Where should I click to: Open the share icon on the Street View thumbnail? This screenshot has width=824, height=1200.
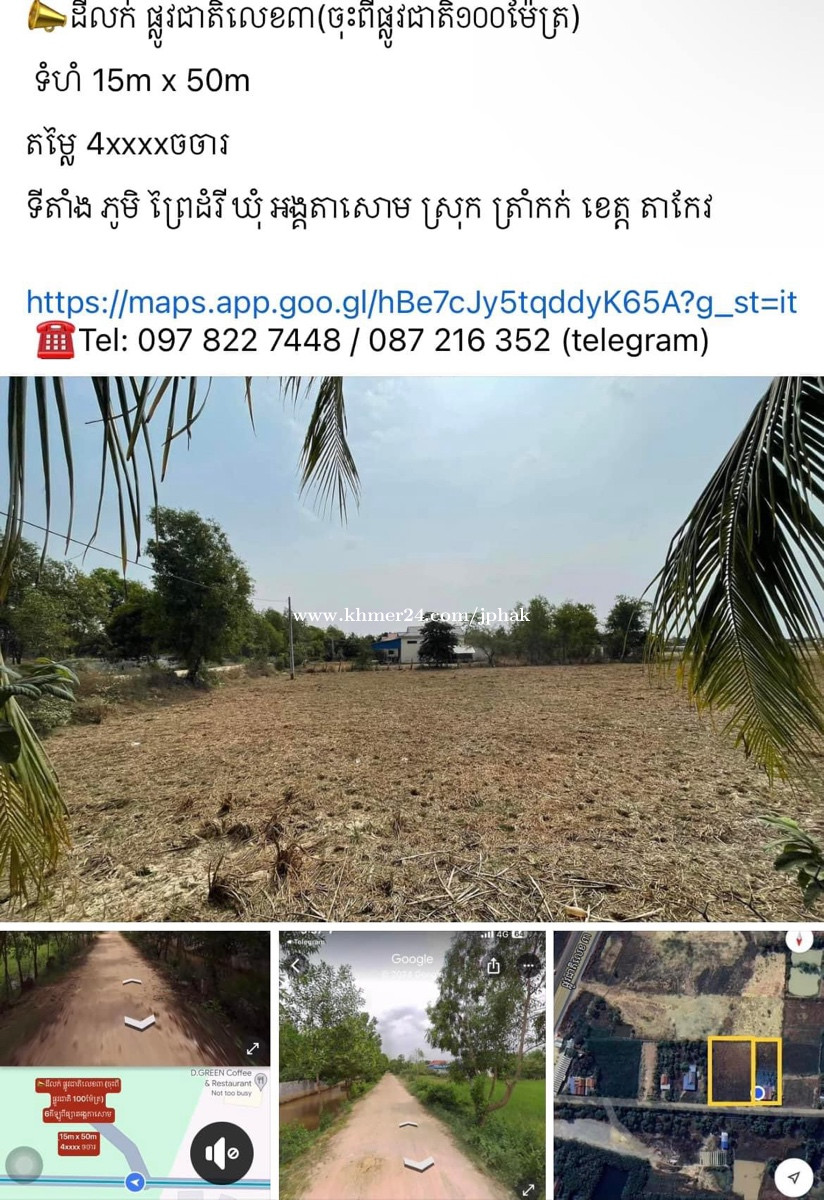point(494,966)
